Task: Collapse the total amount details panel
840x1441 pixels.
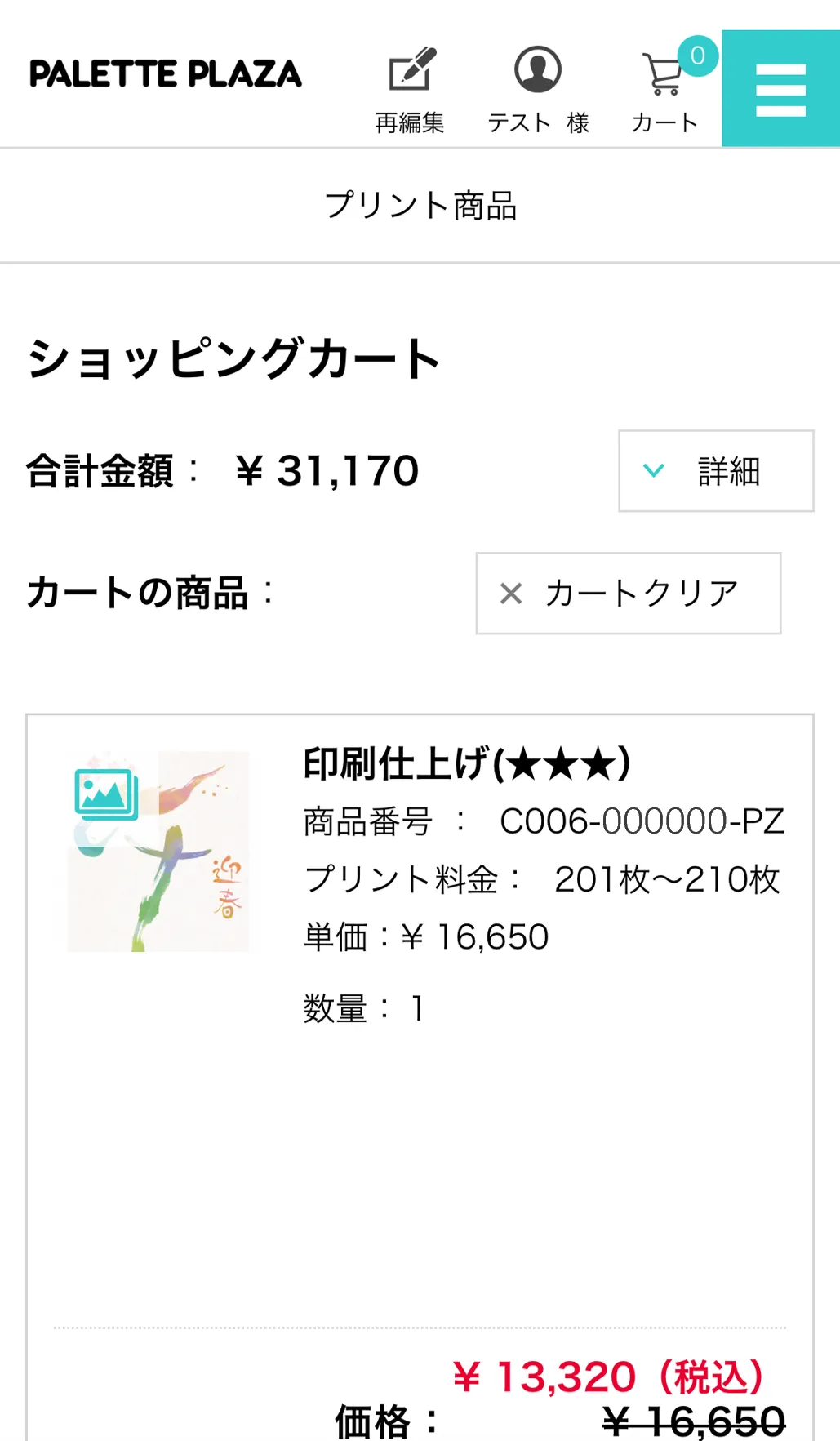Action: click(x=715, y=470)
